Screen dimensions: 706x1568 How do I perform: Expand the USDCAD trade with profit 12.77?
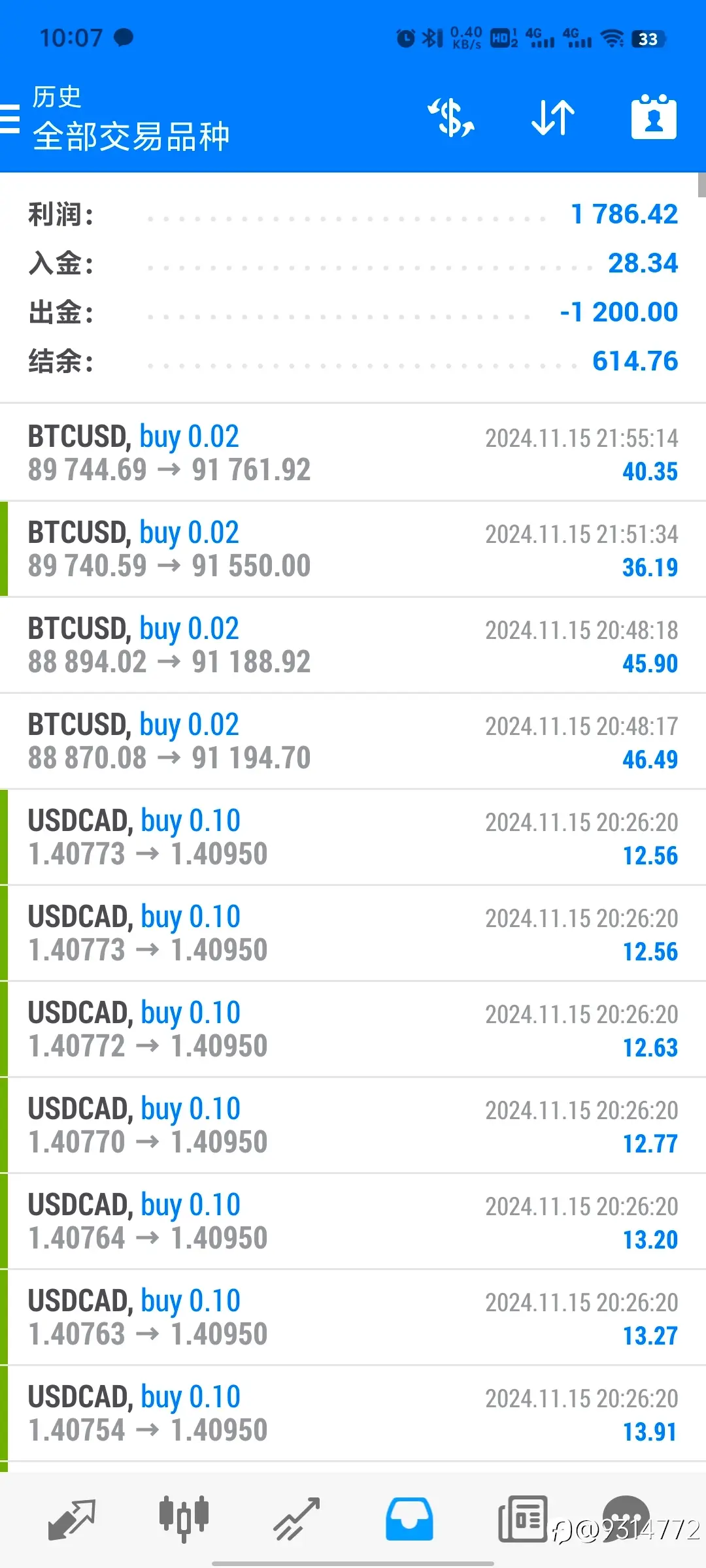click(353, 1125)
